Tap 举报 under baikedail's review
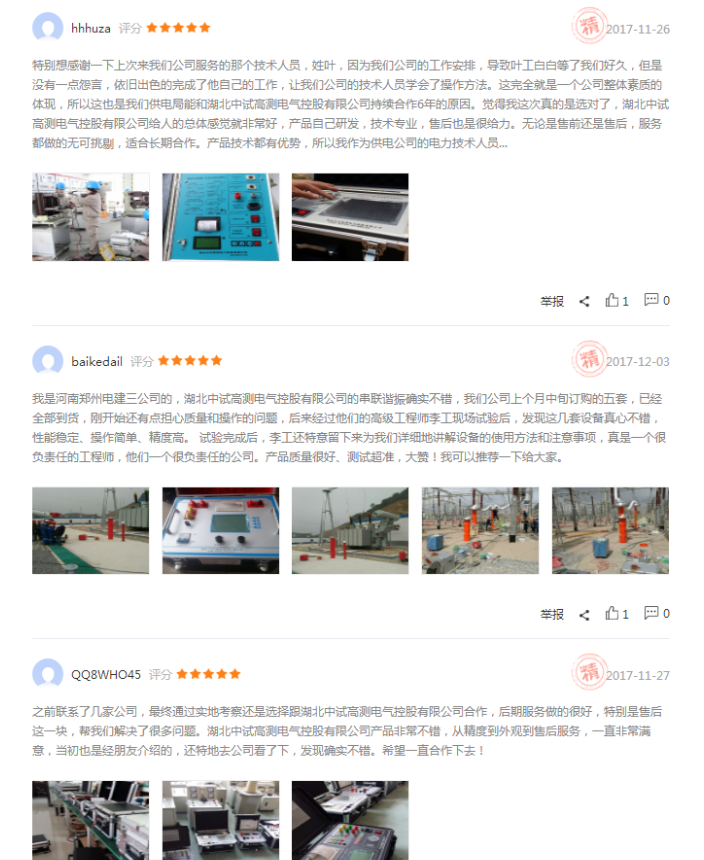Image resolution: width=704 pixels, height=860 pixels. pyautogui.click(x=552, y=614)
